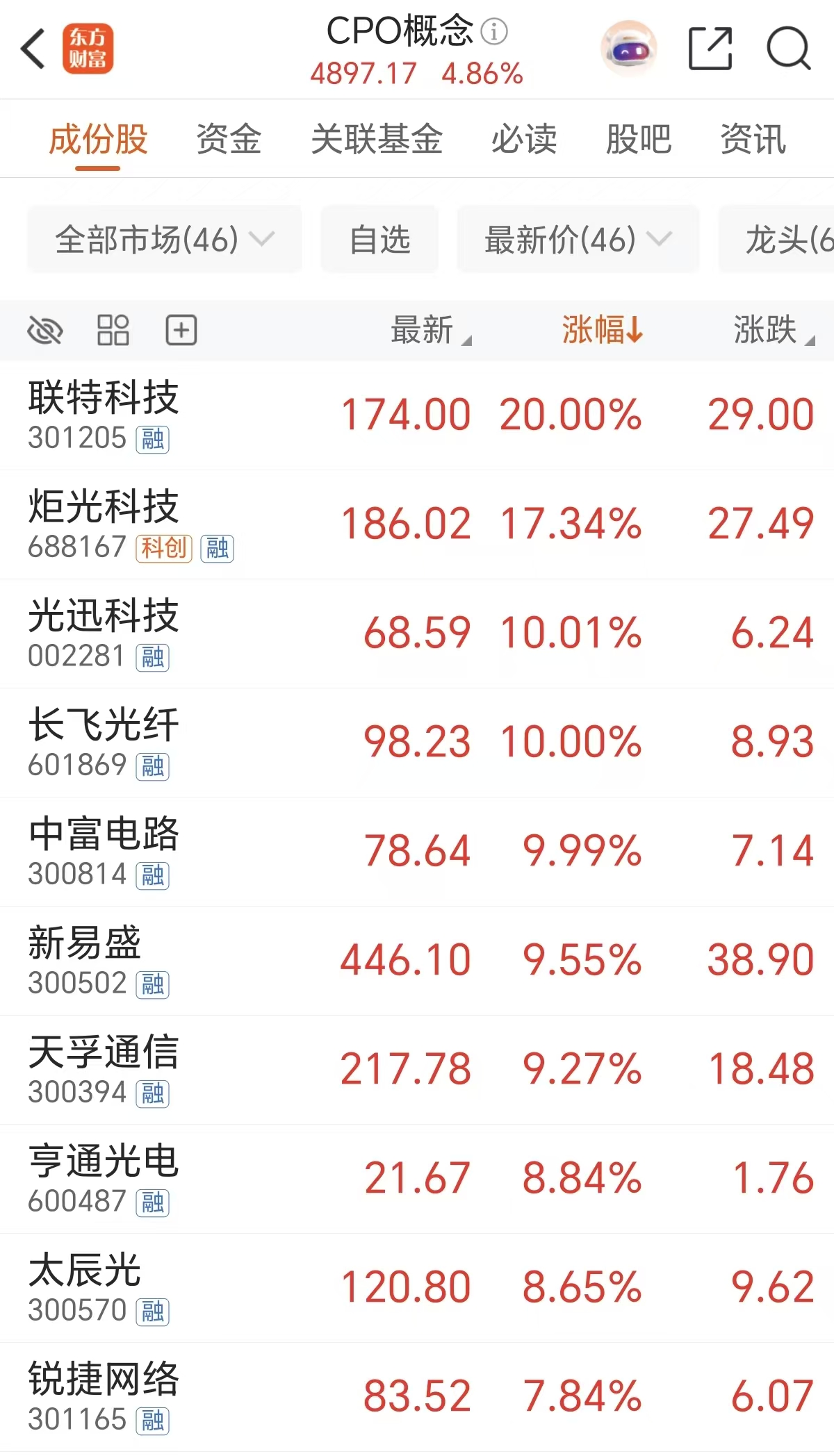Viewport: 834px width, 1456px height.
Task: Share this CPO concept page
Action: [710, 49]
